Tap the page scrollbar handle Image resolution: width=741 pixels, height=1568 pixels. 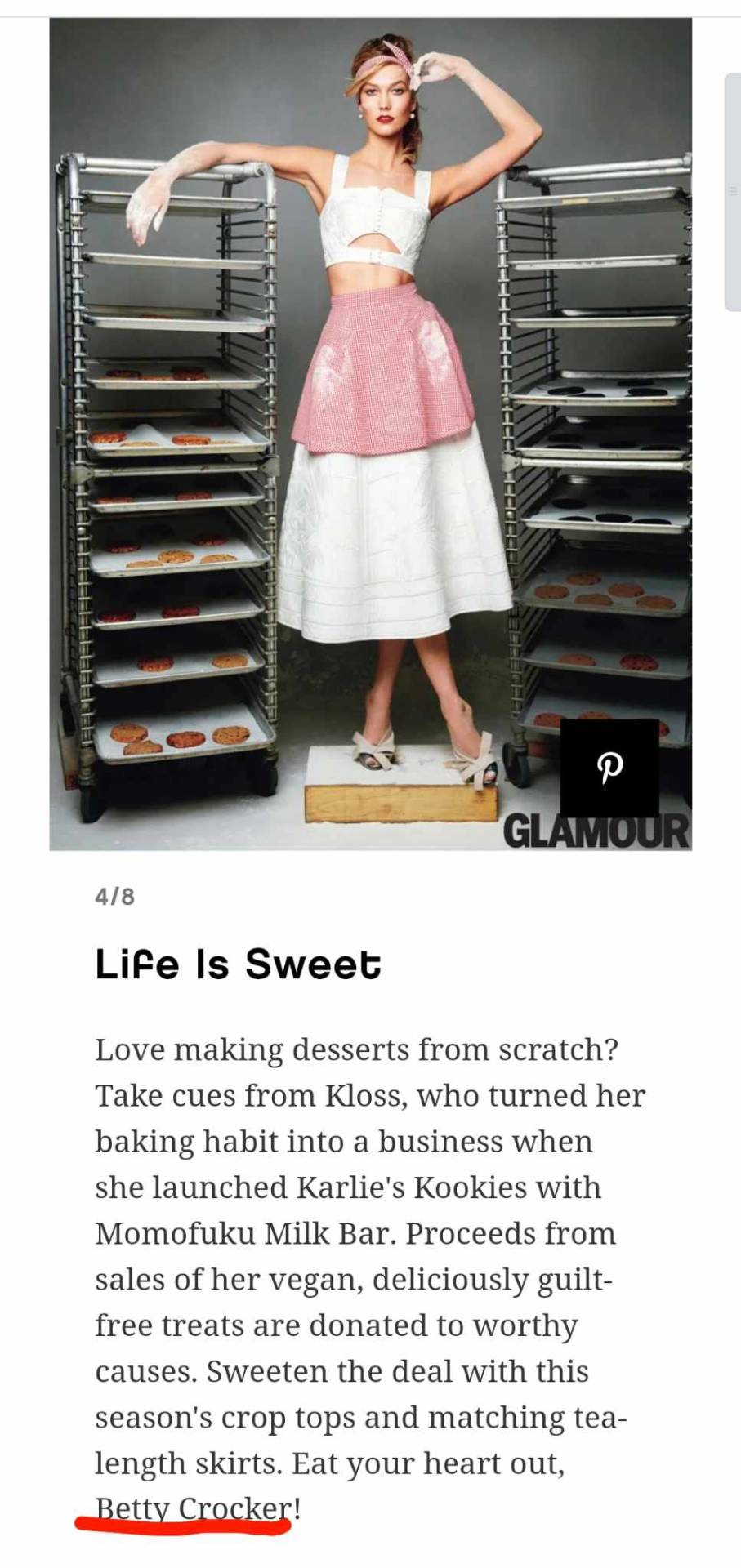(x=732, y=192)
